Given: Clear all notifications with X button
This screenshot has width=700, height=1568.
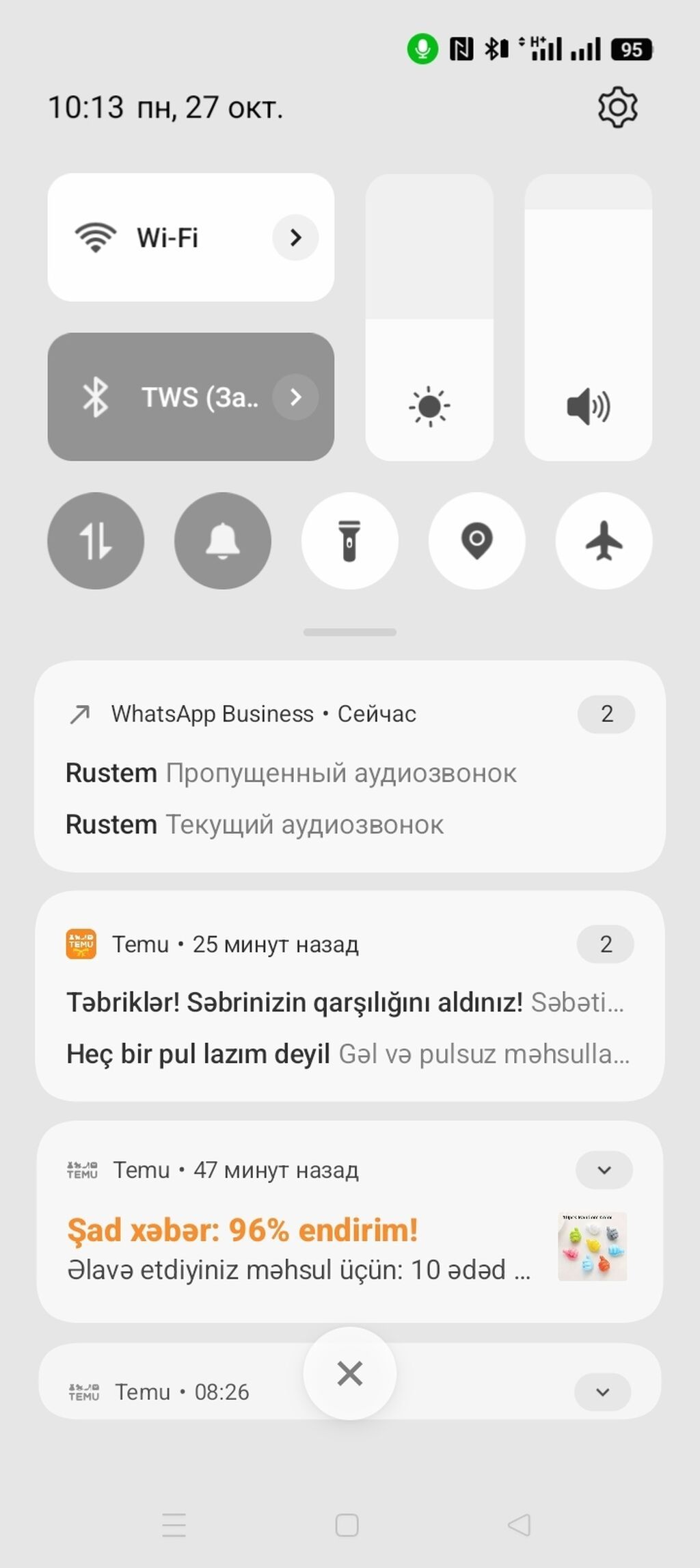Looking at the screenshot, I should point(350,1373).
